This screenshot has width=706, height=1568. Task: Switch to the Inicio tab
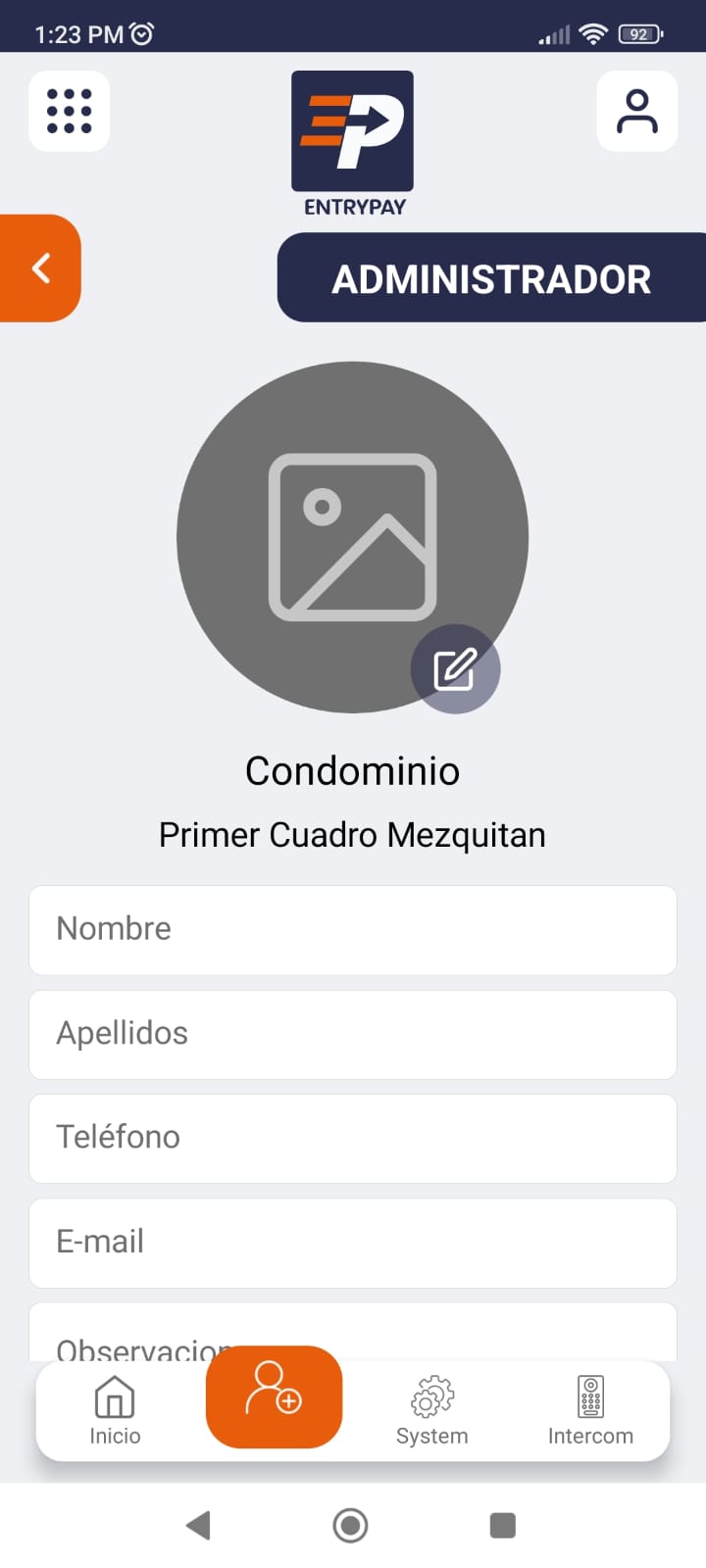115,1409
